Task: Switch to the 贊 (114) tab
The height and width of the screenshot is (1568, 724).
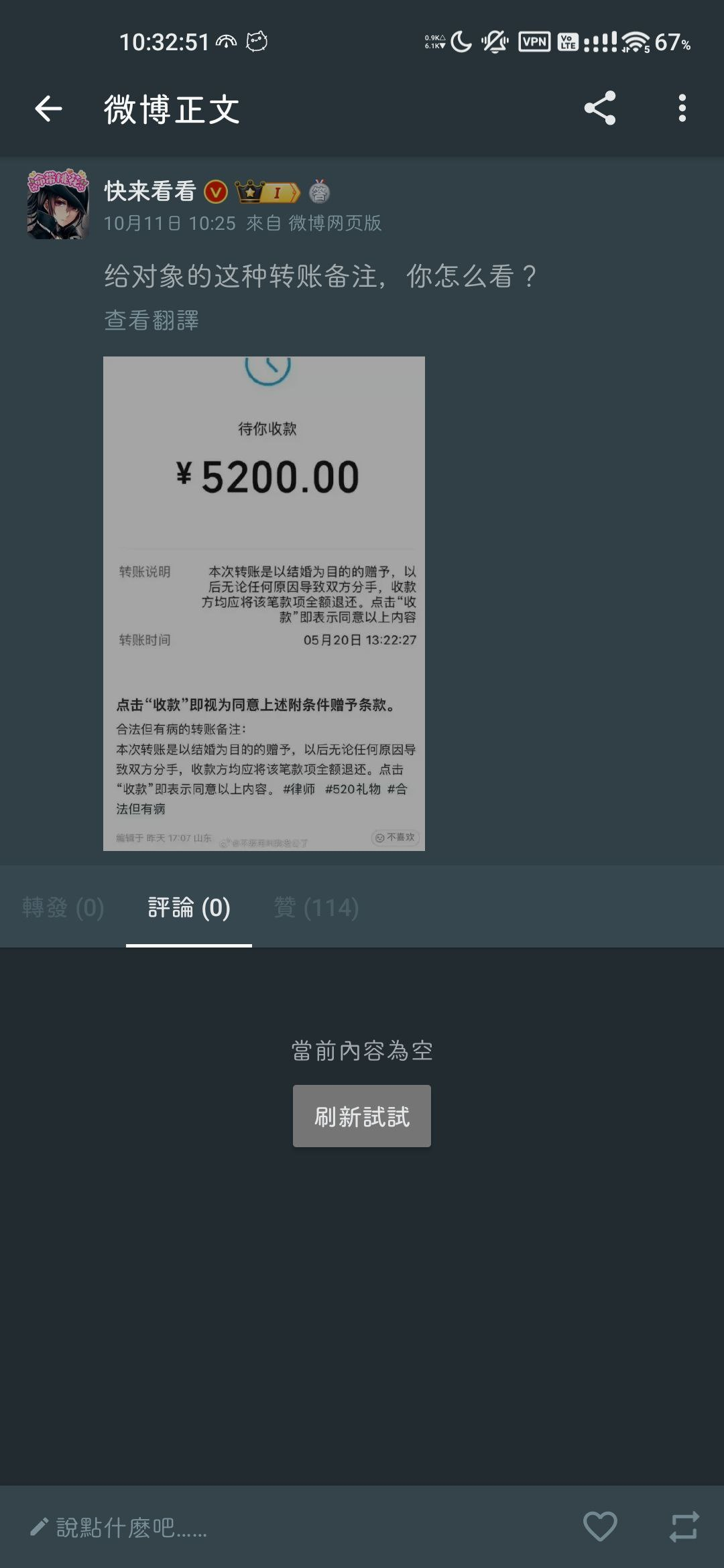Action: (x=316, y=907)
